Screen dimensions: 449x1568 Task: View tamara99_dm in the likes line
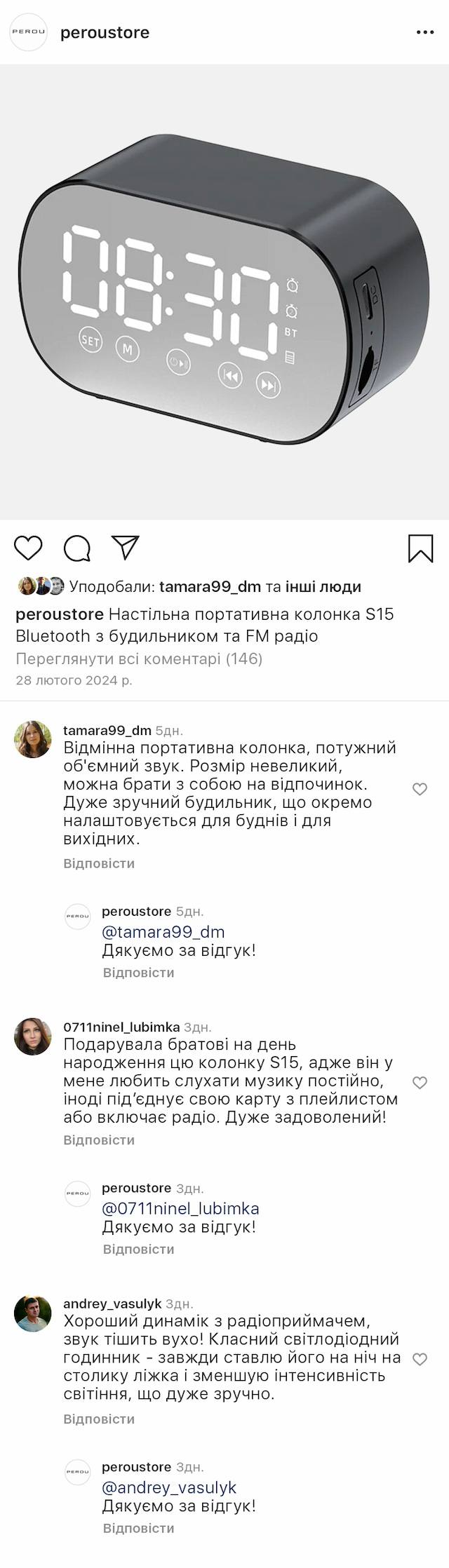210,586
